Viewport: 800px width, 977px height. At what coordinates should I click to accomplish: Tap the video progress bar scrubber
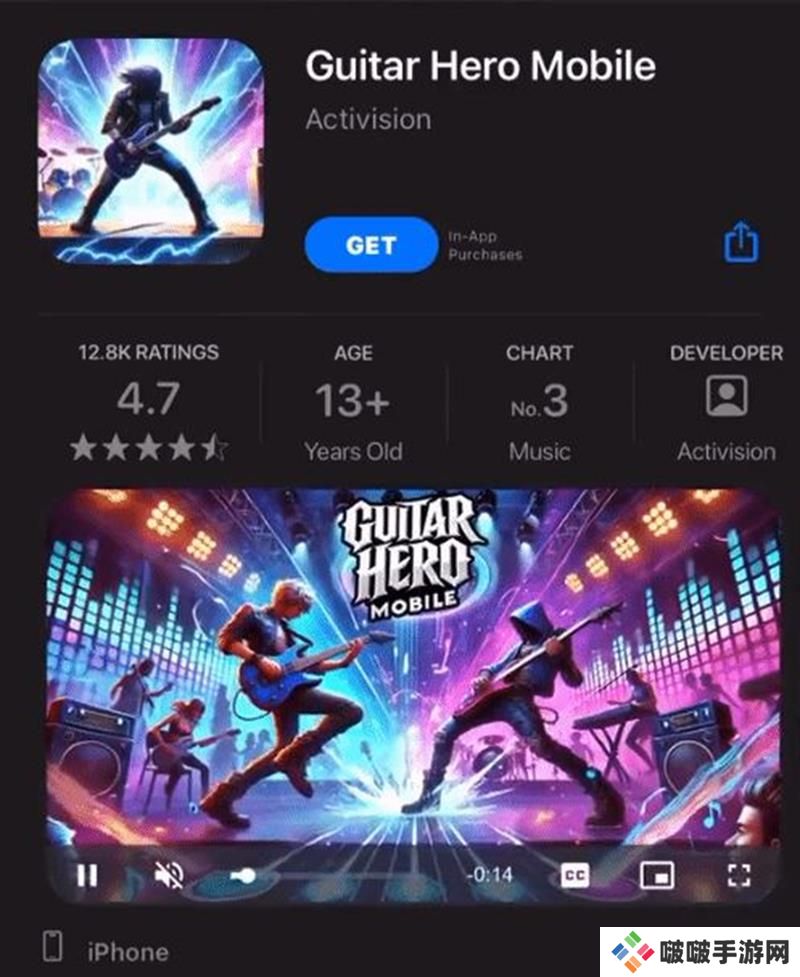pos(243,876)
